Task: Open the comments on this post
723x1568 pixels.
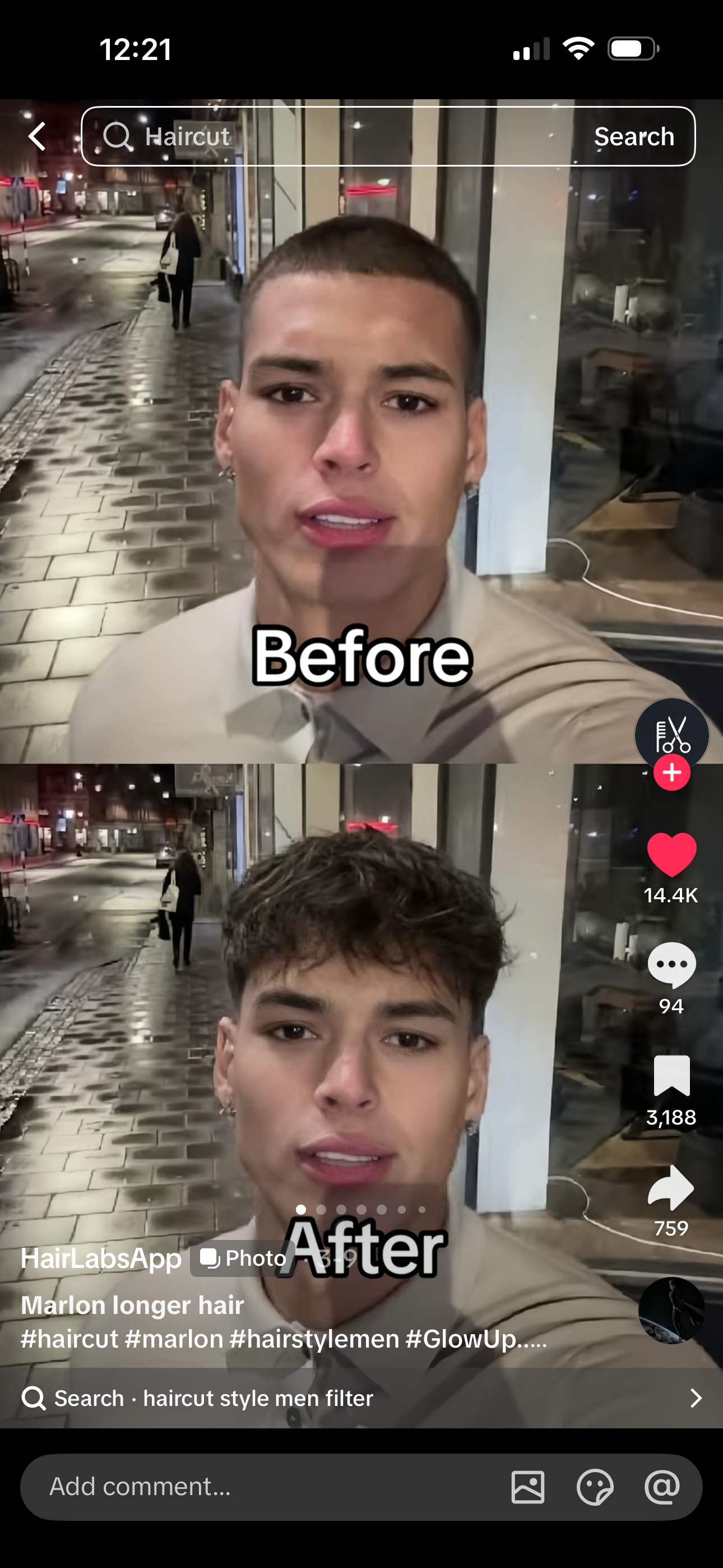Action: (x=671, y=965)
